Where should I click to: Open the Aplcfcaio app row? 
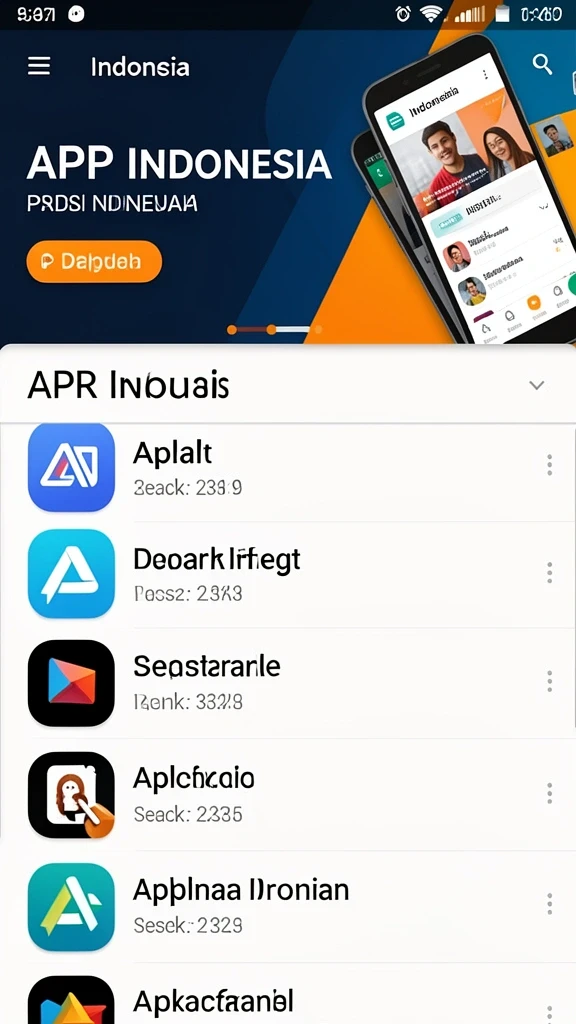(288, 794)
